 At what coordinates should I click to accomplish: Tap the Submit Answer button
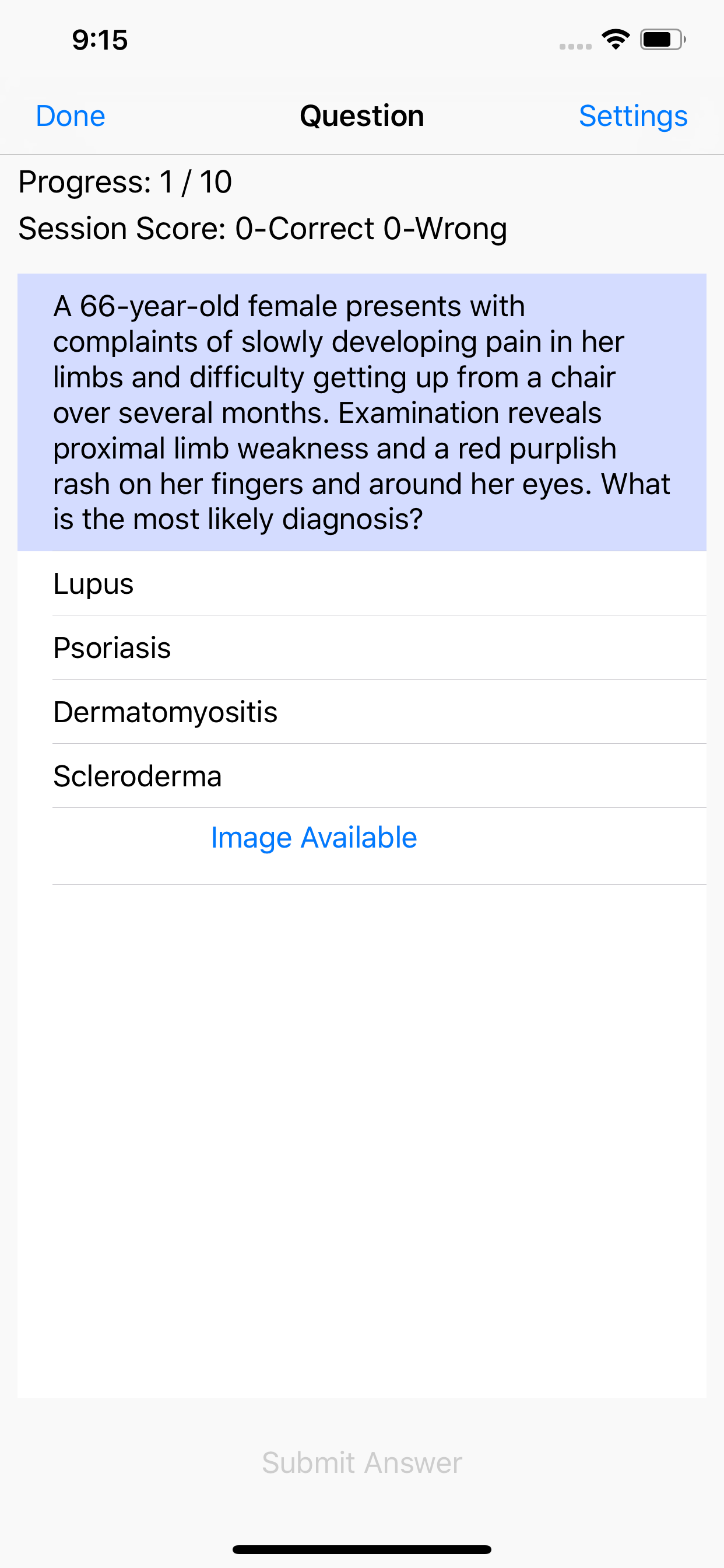click(x=362, y=1462)
